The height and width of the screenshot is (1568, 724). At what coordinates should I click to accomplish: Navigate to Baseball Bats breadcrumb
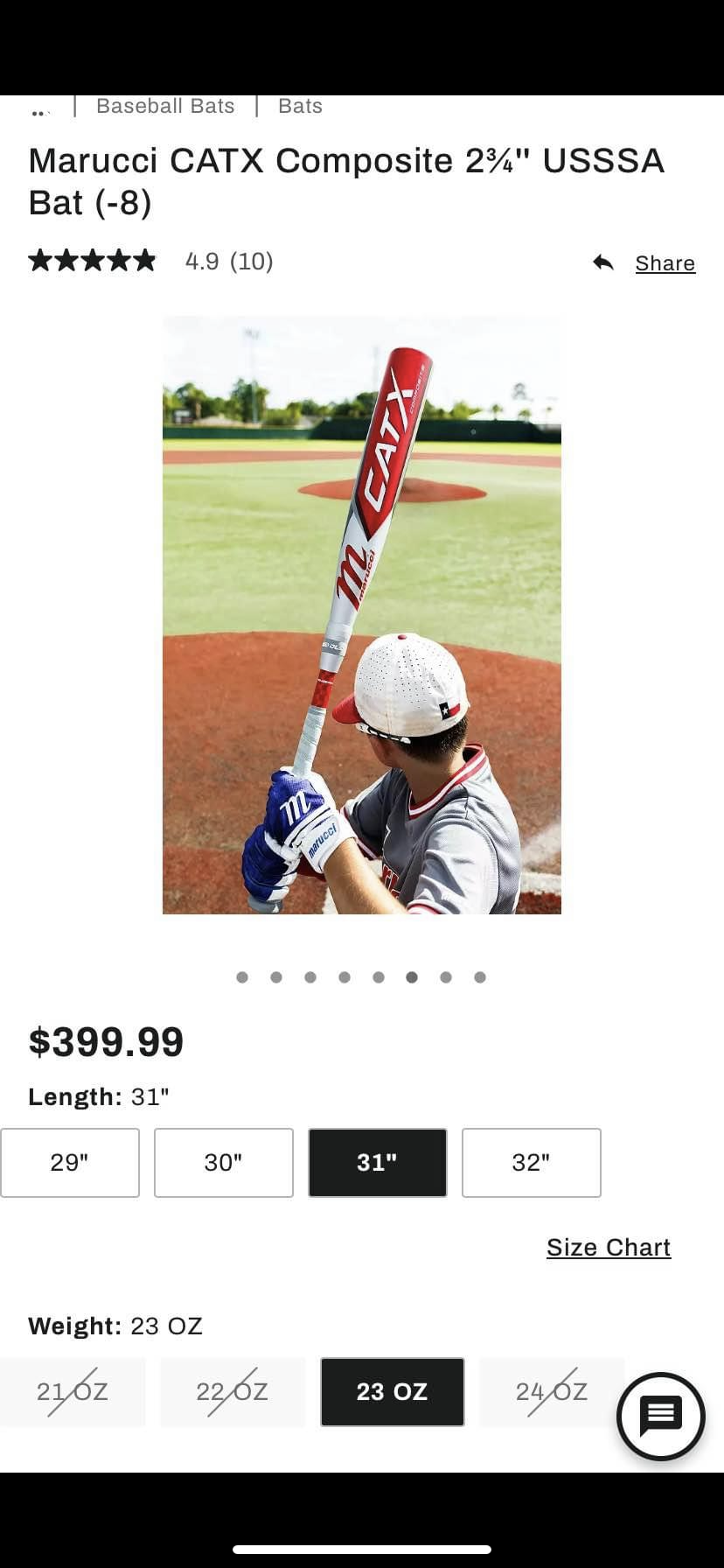pos(164,106)
